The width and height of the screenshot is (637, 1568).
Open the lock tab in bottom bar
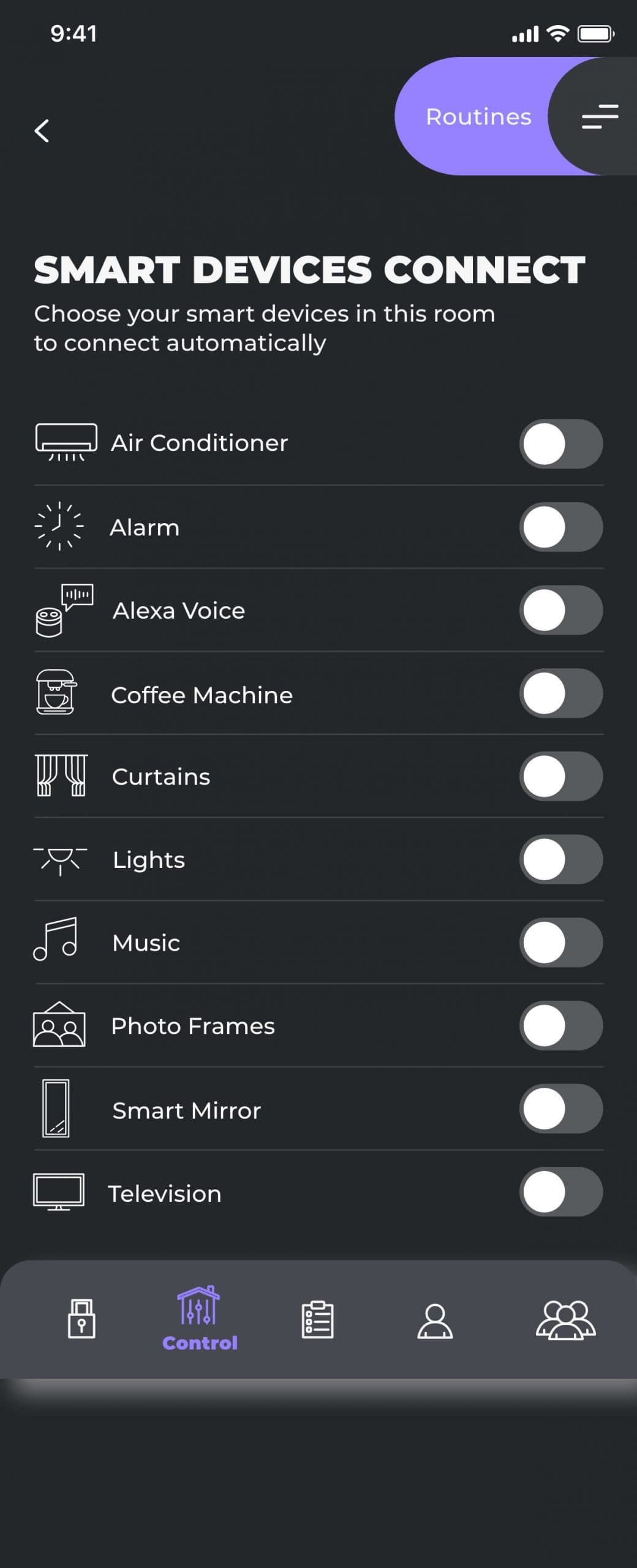click(81, 1319)
